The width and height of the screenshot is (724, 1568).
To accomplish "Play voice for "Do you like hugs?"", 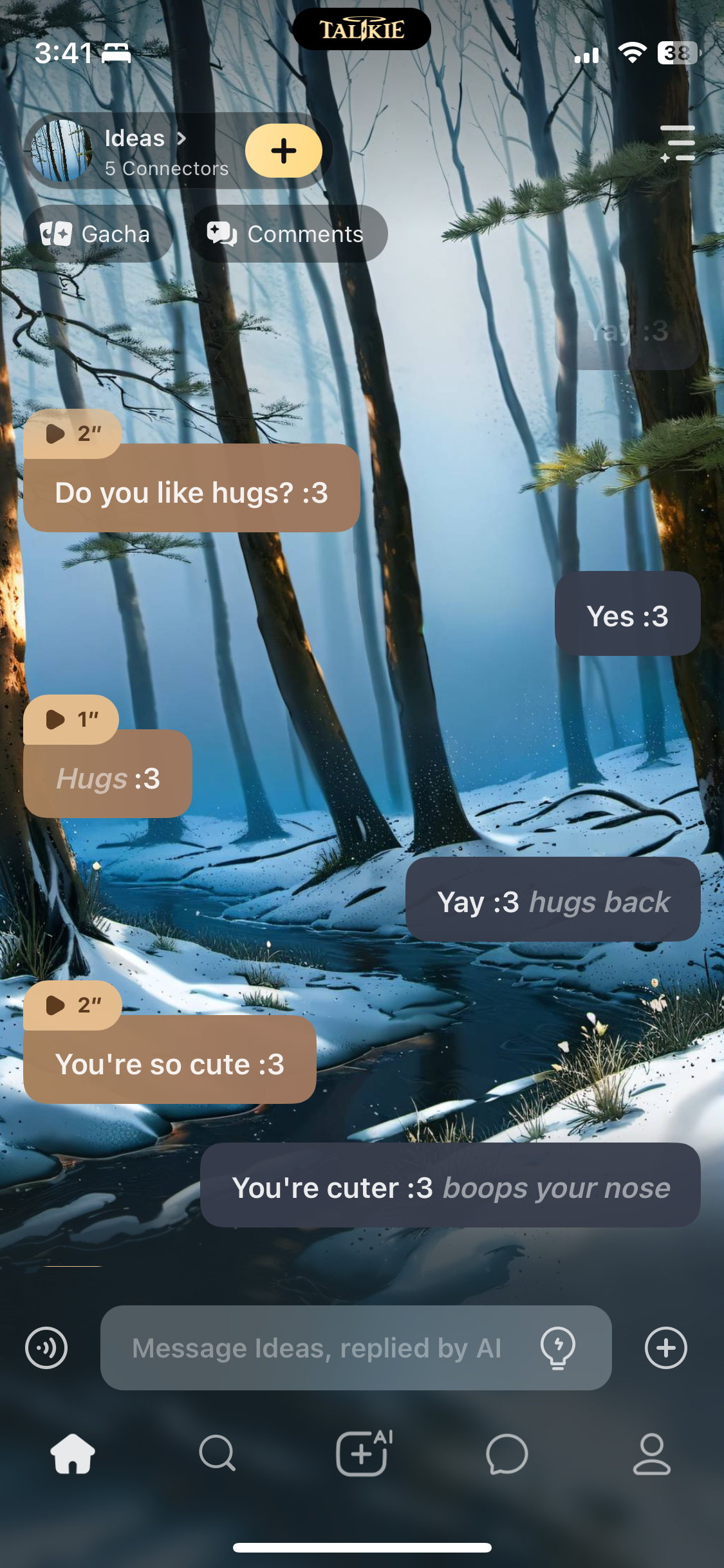I will 71,433.
